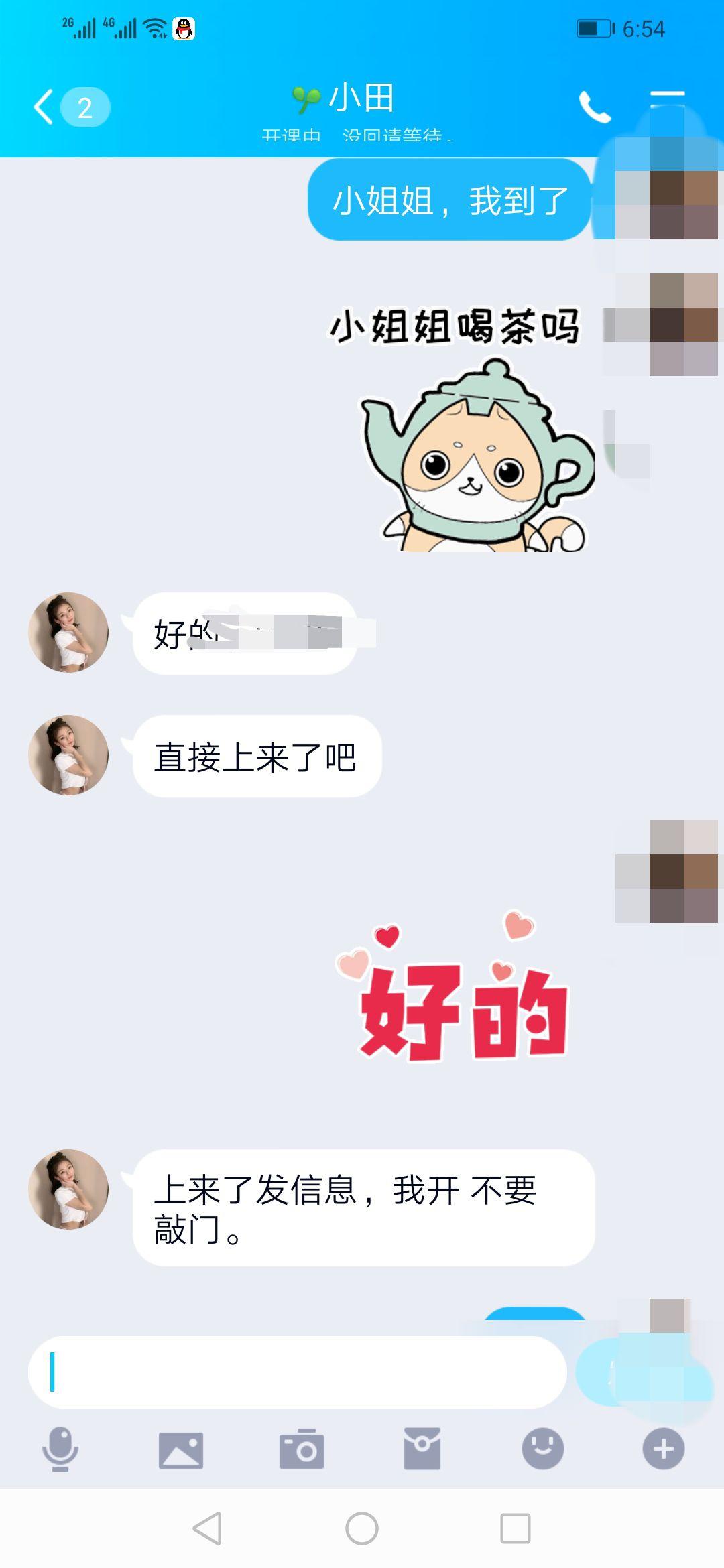This screenshot has width=724, height=1568.
Task: Open the emoji sticker panel
Action: [x=543, y=1449]
